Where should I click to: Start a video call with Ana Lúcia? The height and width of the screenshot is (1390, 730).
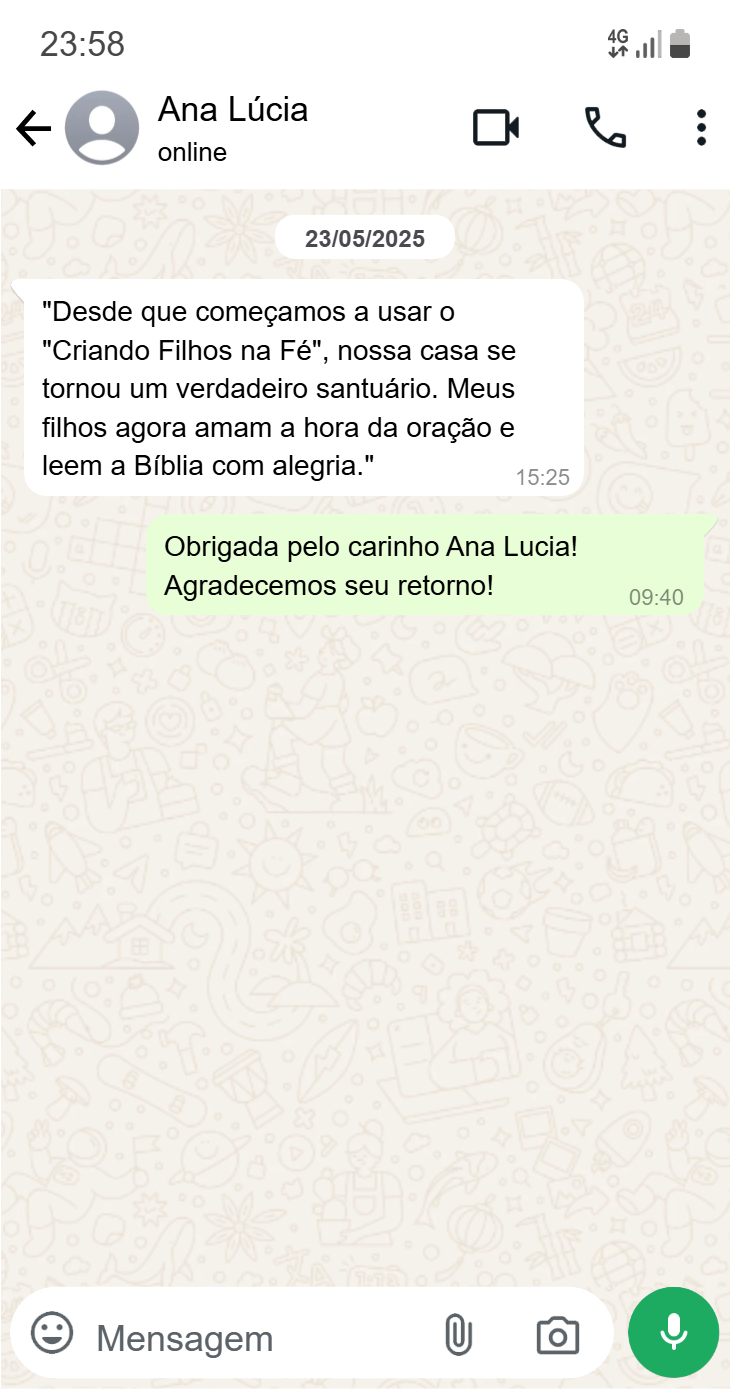click(x=496, y=128)
